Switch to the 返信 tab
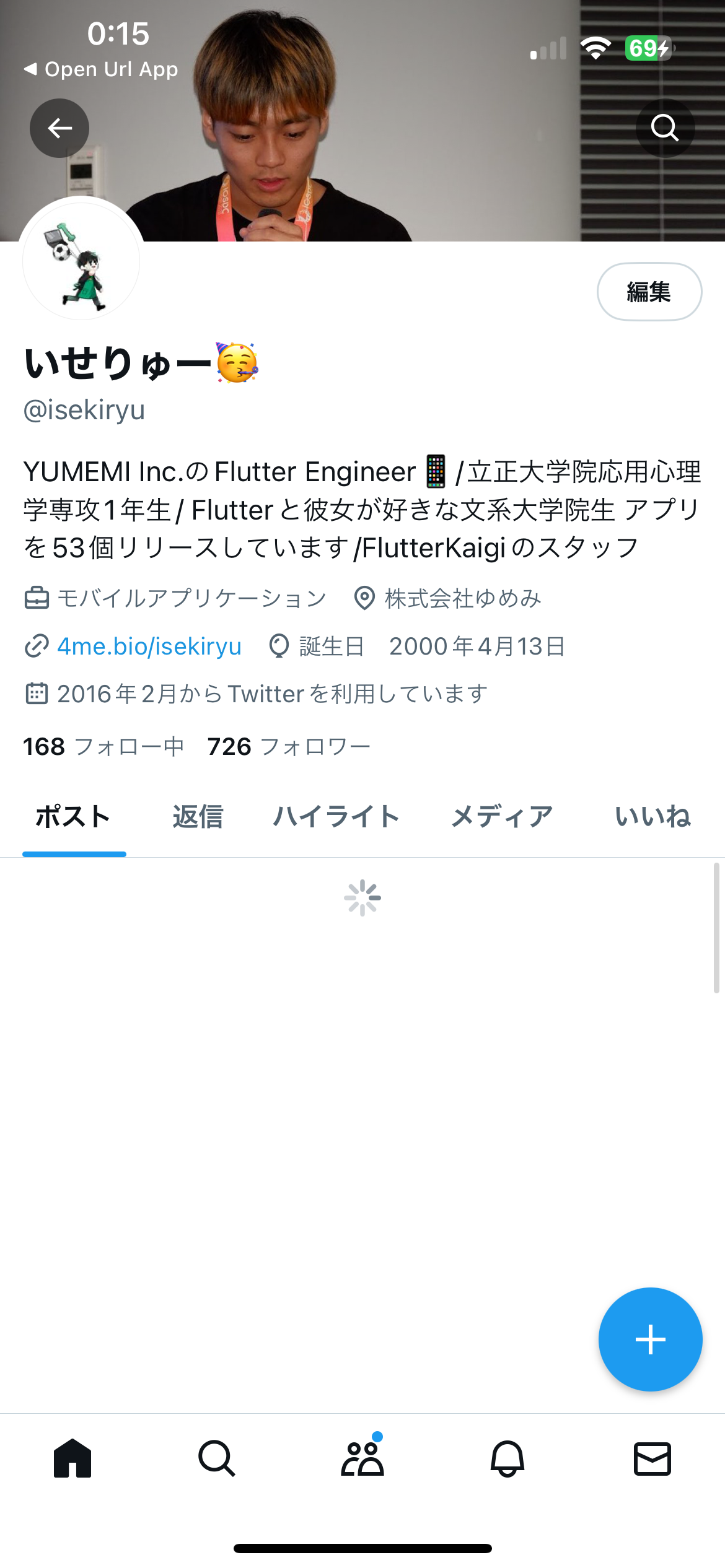Viewport: 725px width, 1568px height. point(198,817)
